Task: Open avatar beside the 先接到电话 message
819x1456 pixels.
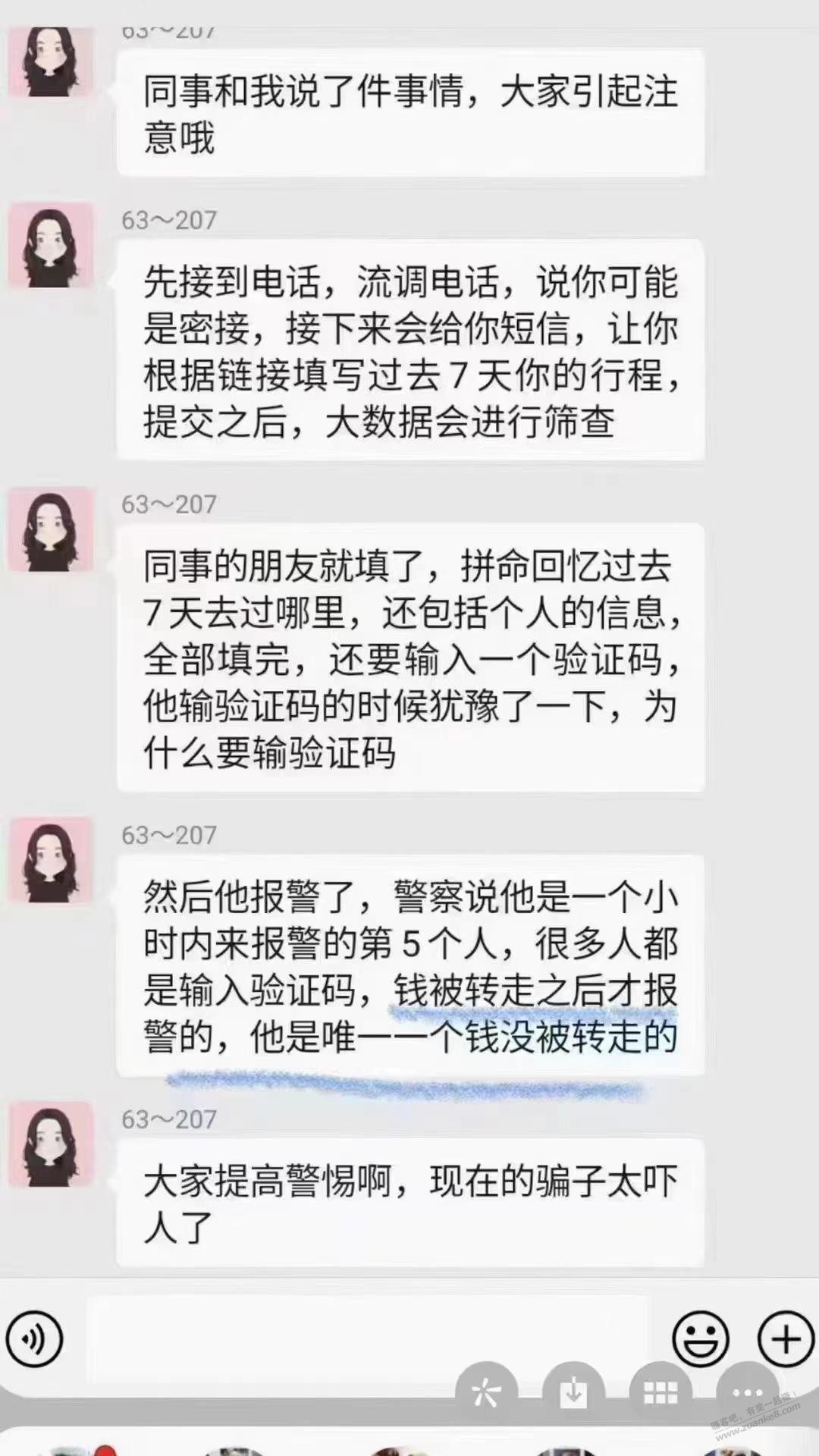Action: point(51,246)
